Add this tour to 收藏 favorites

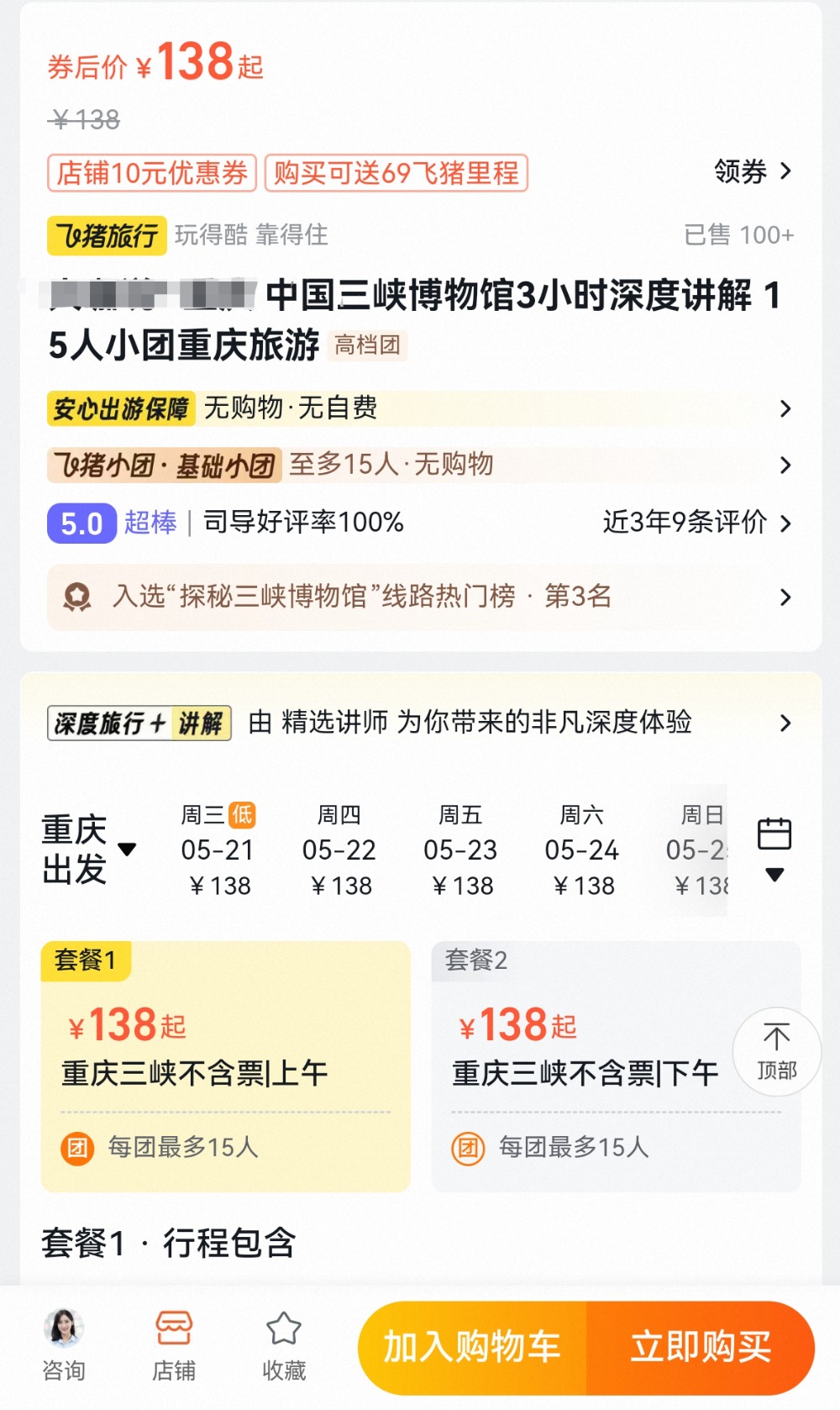click(284, 1345)
